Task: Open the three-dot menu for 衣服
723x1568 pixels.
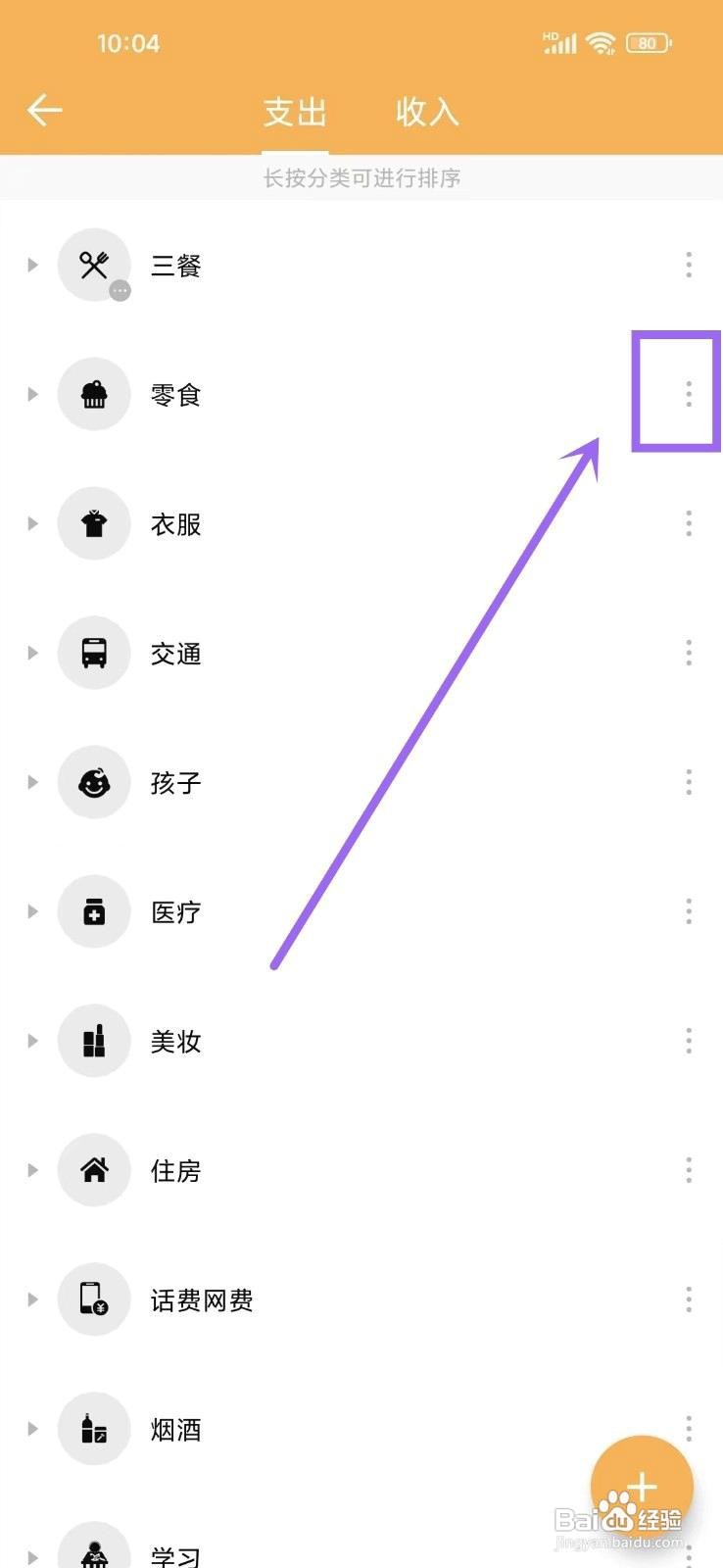Action: click(689, 523)
